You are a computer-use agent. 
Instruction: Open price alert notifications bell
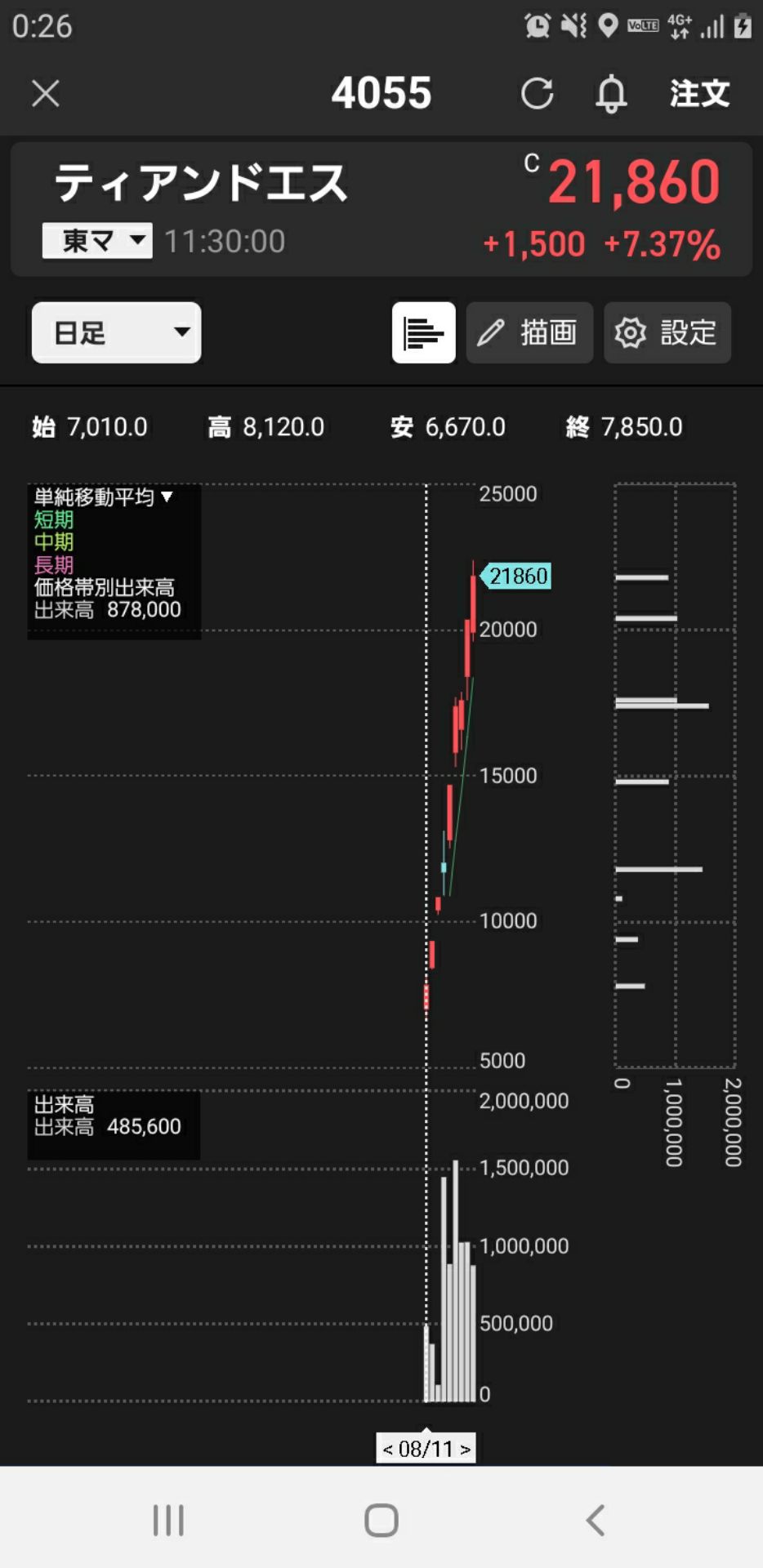[610, 93]
